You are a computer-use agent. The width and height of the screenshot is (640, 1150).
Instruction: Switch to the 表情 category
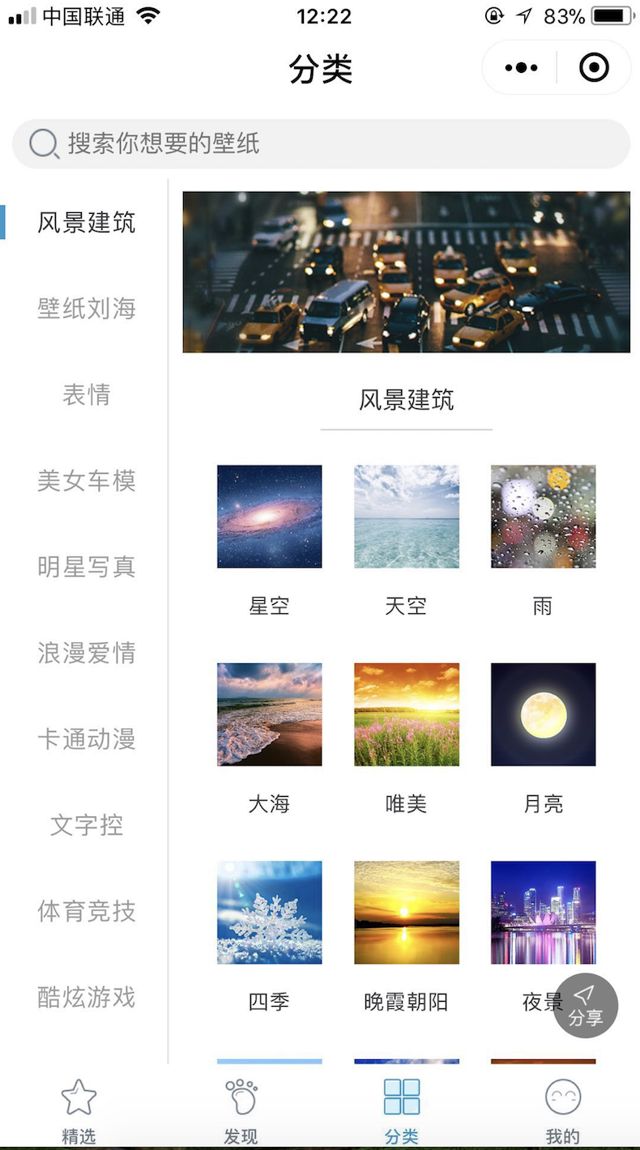86,395
